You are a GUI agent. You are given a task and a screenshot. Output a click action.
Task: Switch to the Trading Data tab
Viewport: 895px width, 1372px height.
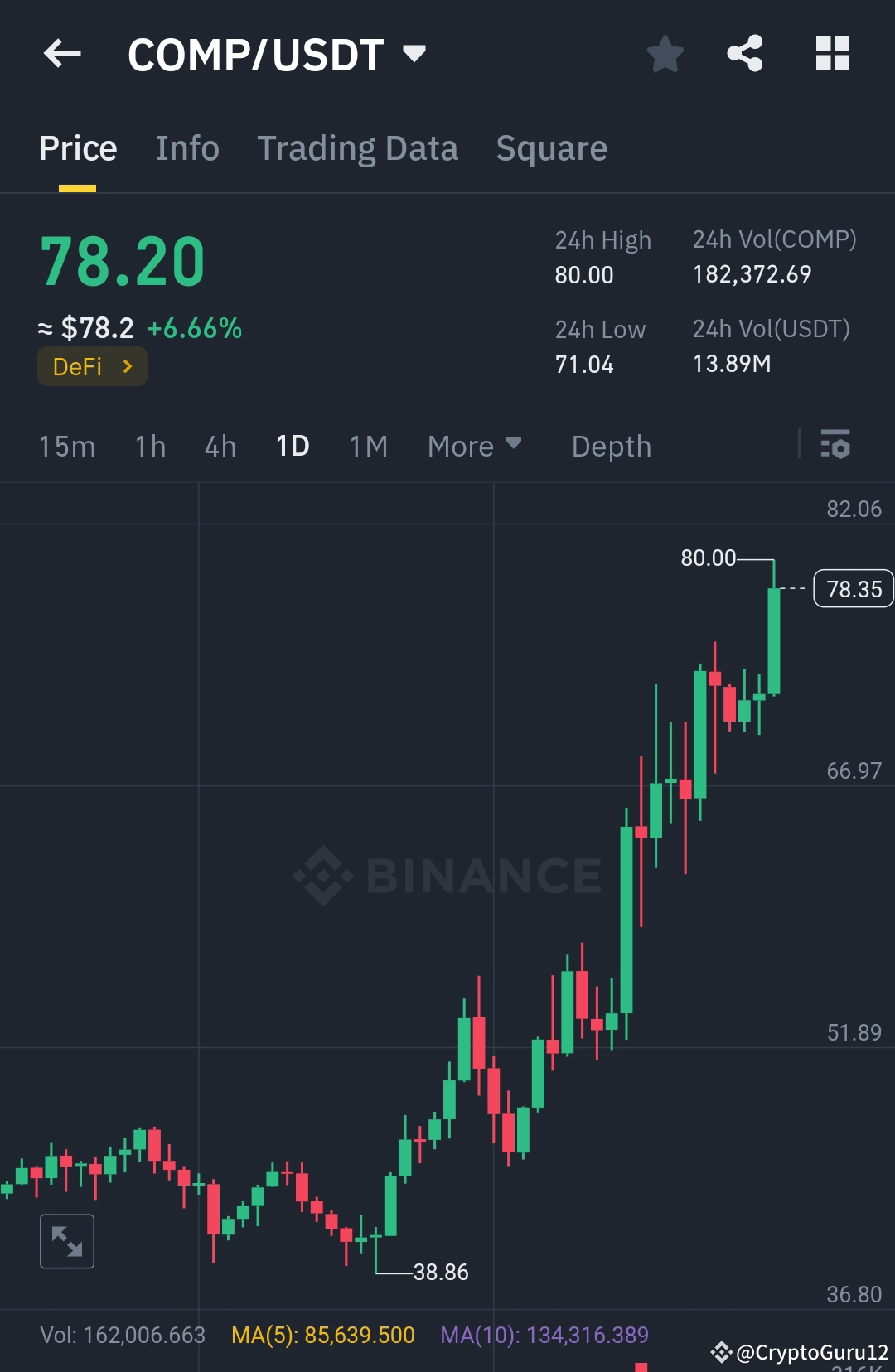pos(358,147)
